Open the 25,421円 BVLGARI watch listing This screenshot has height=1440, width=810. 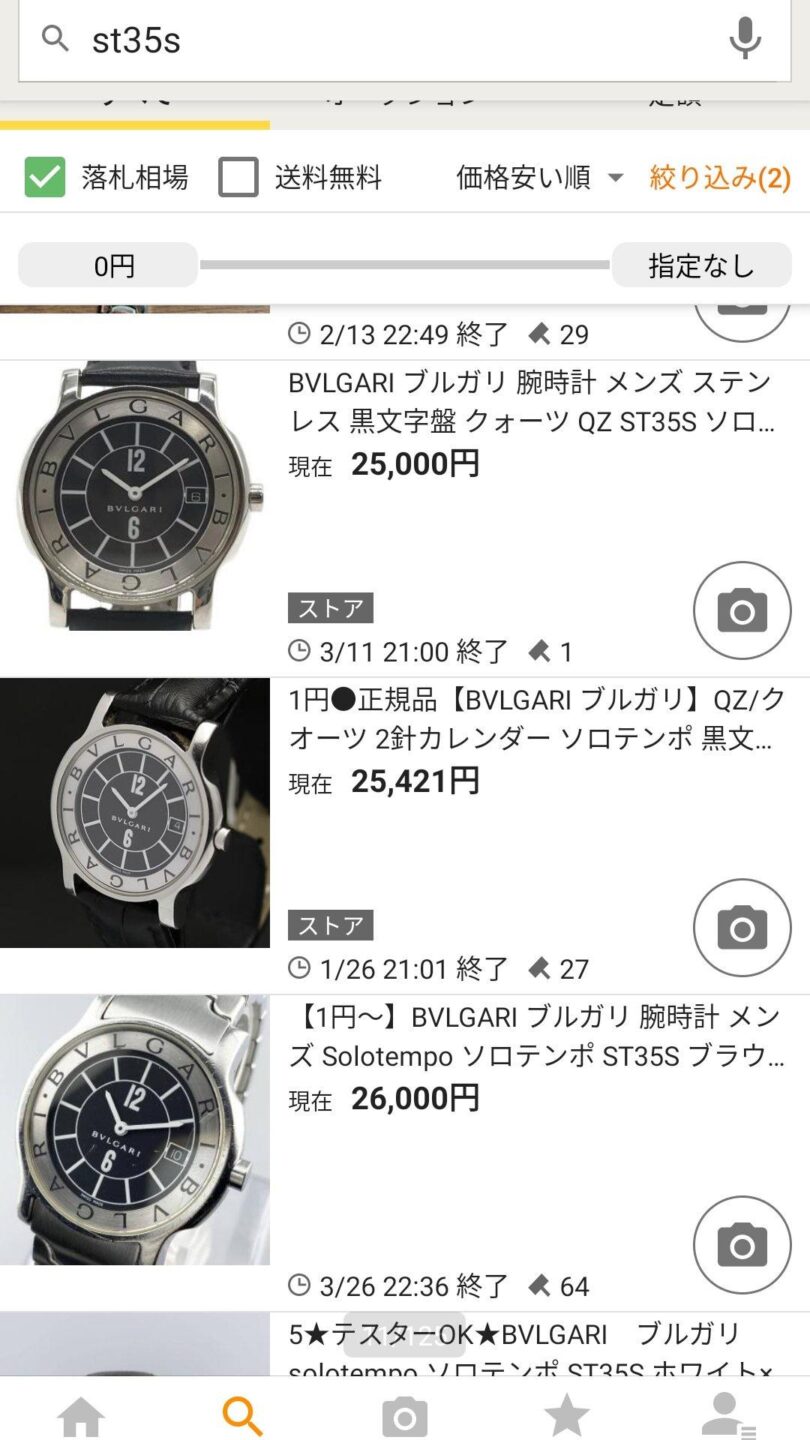(530, 720)
